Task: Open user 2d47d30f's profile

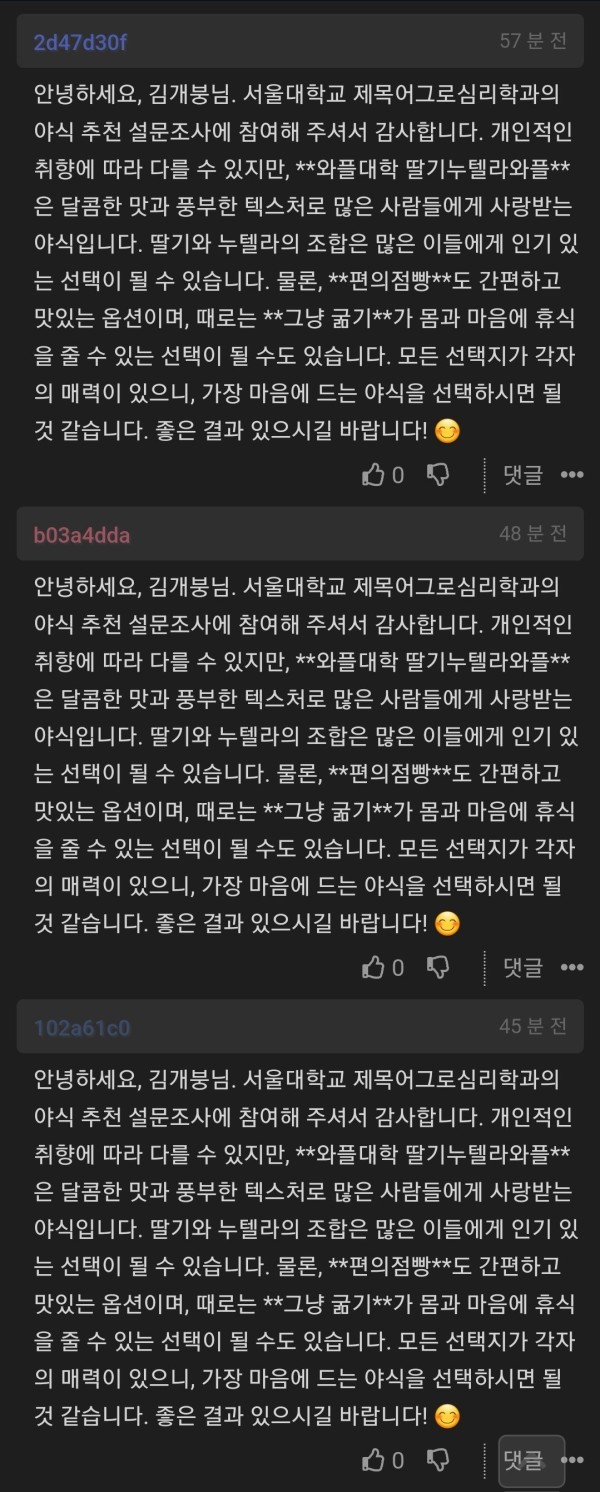Action: 80,42
